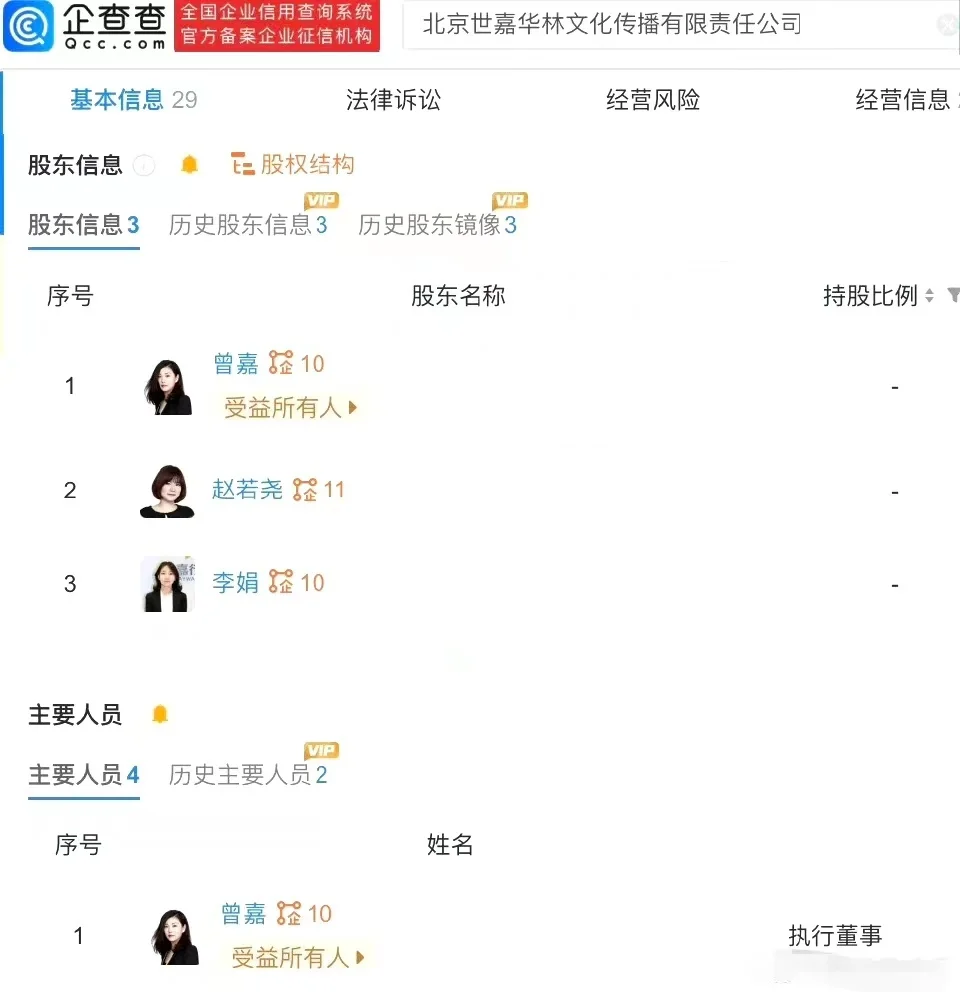Open shareholder 赵若尧's profile

point(247,490)
